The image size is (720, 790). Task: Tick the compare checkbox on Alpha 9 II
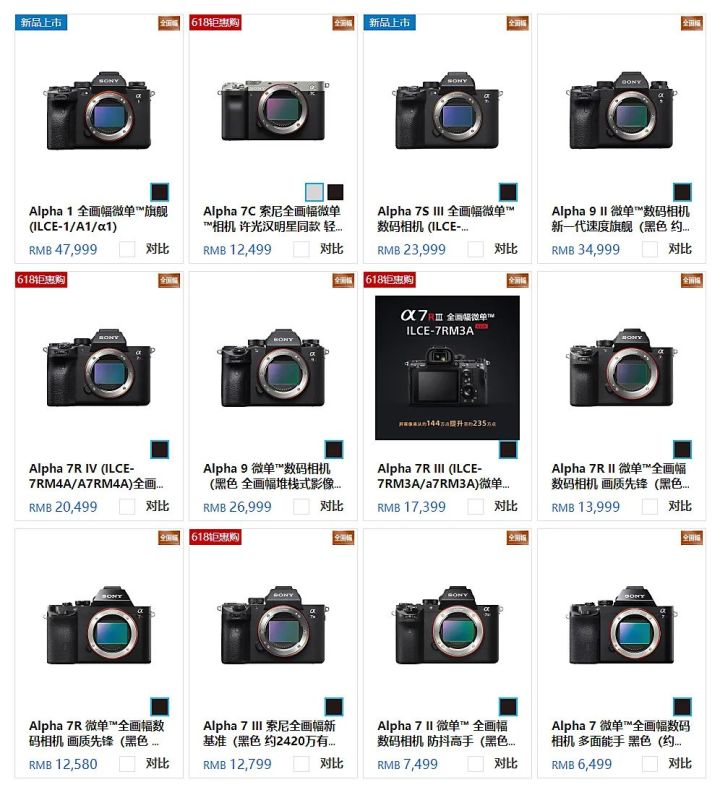[650, 250]
